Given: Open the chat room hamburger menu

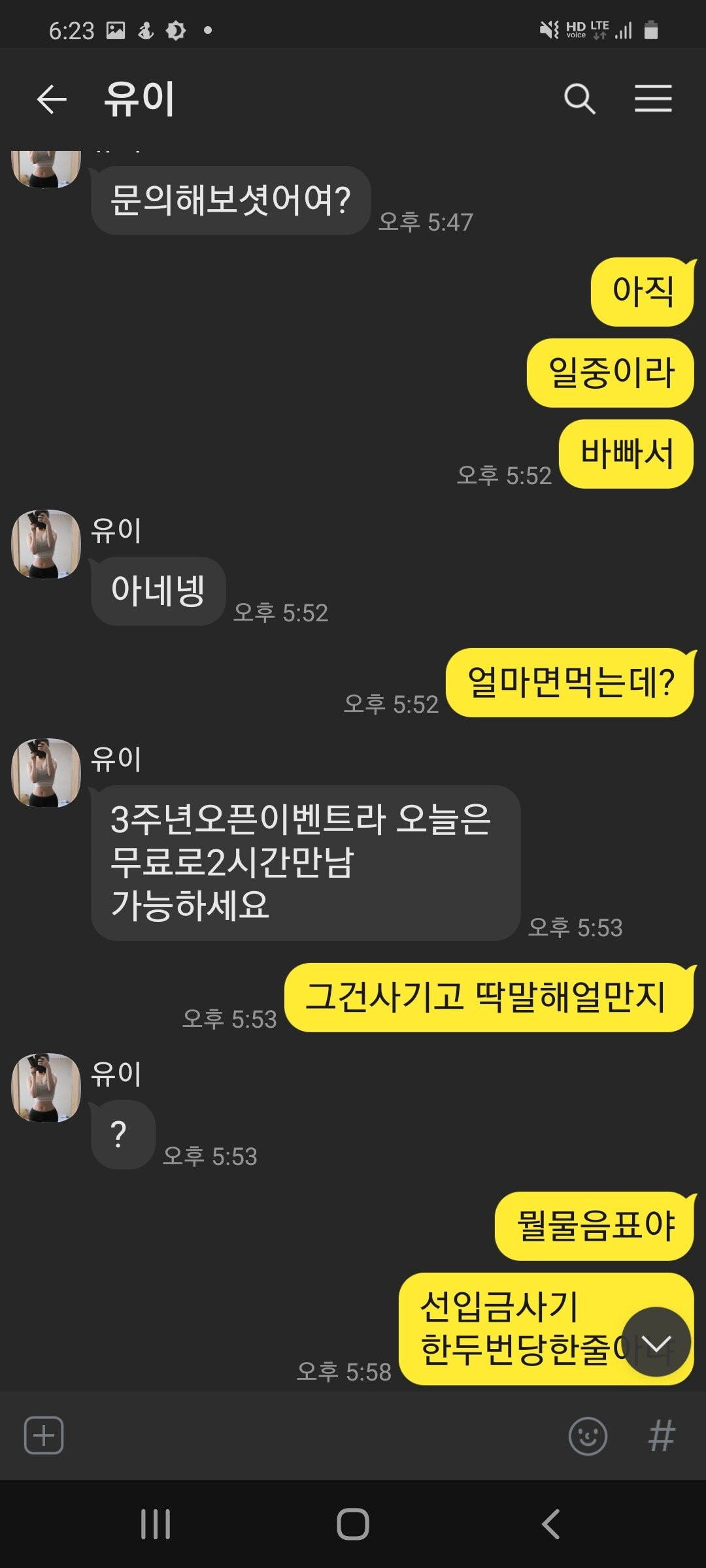Looking at the screenshot, I should (653, 99).
